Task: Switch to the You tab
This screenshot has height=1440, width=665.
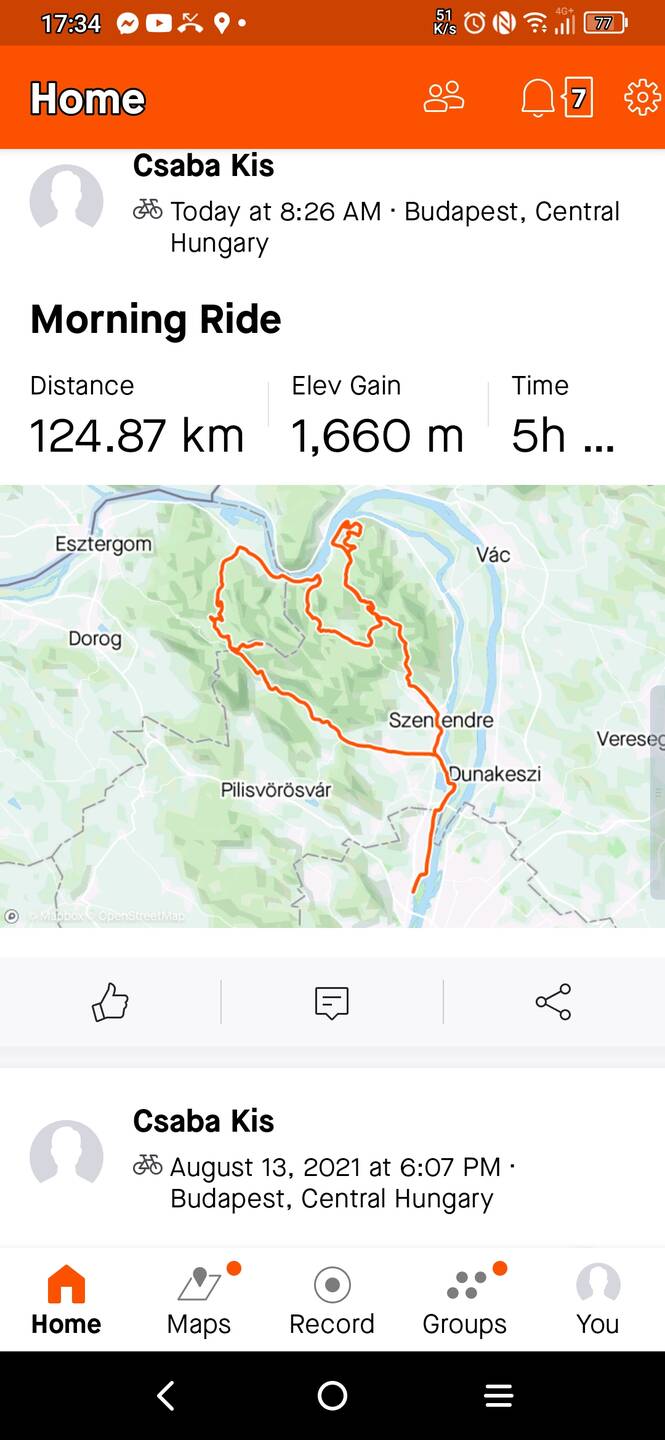Action: (x=598, y=1300)
